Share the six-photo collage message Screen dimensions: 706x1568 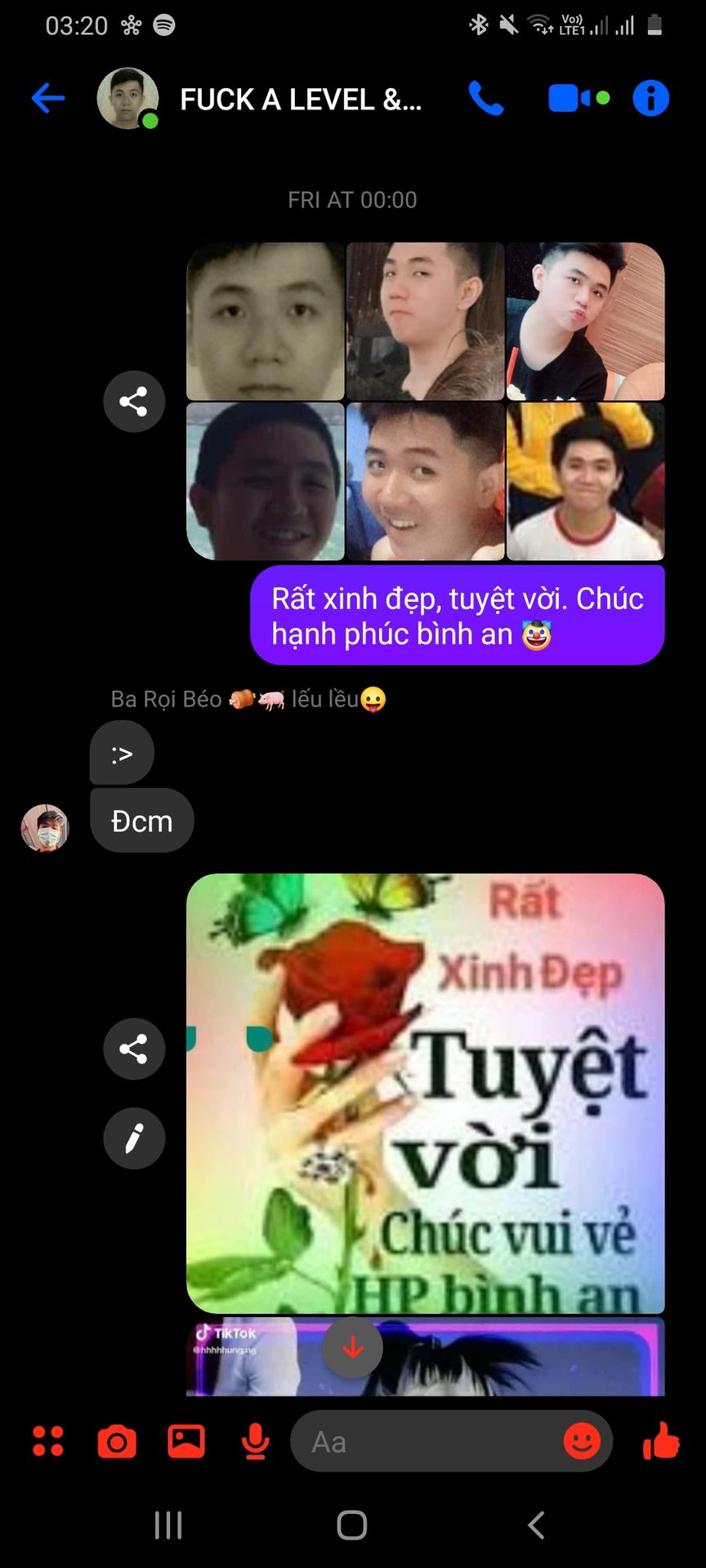pos(134,401)
